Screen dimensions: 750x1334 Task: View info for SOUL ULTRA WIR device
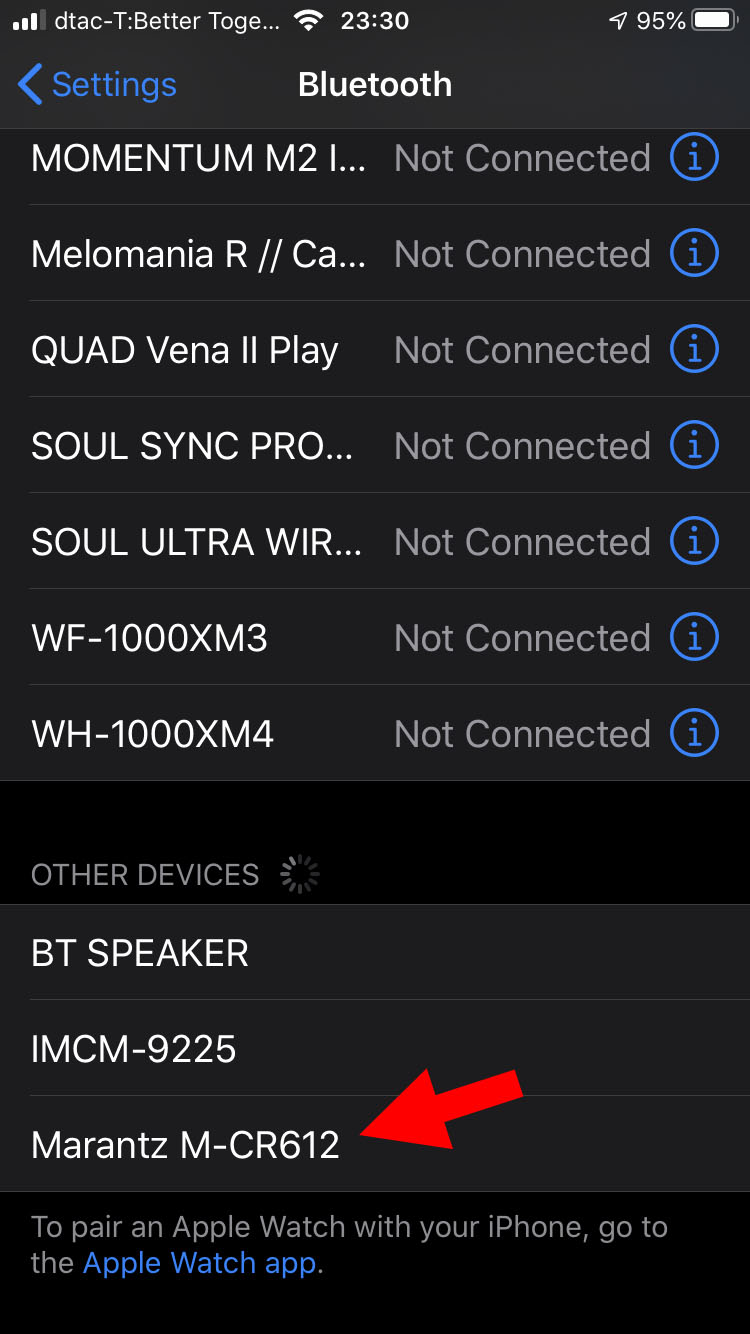(694, 542)
